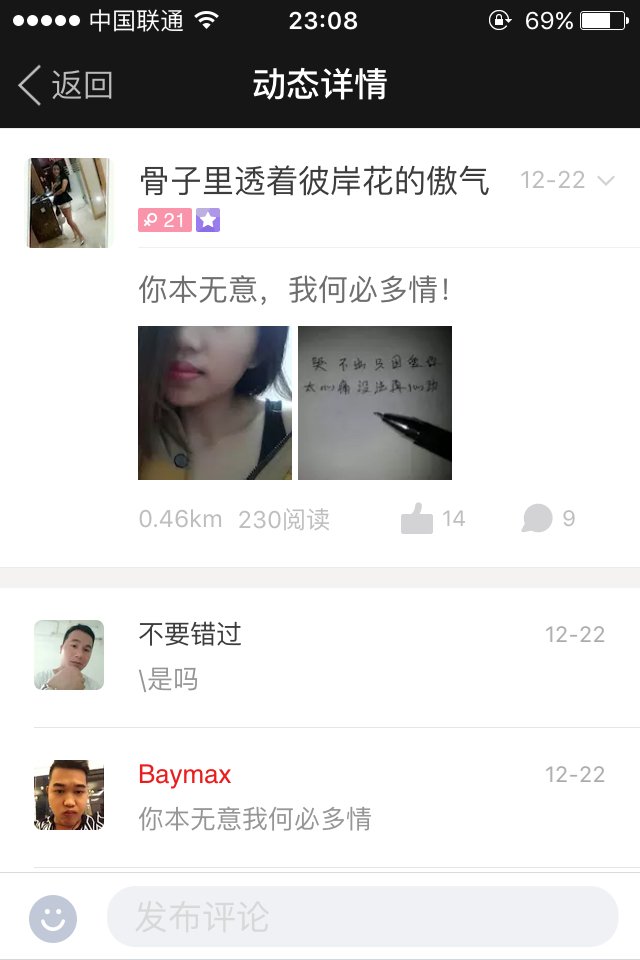Viewport: 640px width, 960px height.
Task: Open the post author's profile picture
Action: 69,203
